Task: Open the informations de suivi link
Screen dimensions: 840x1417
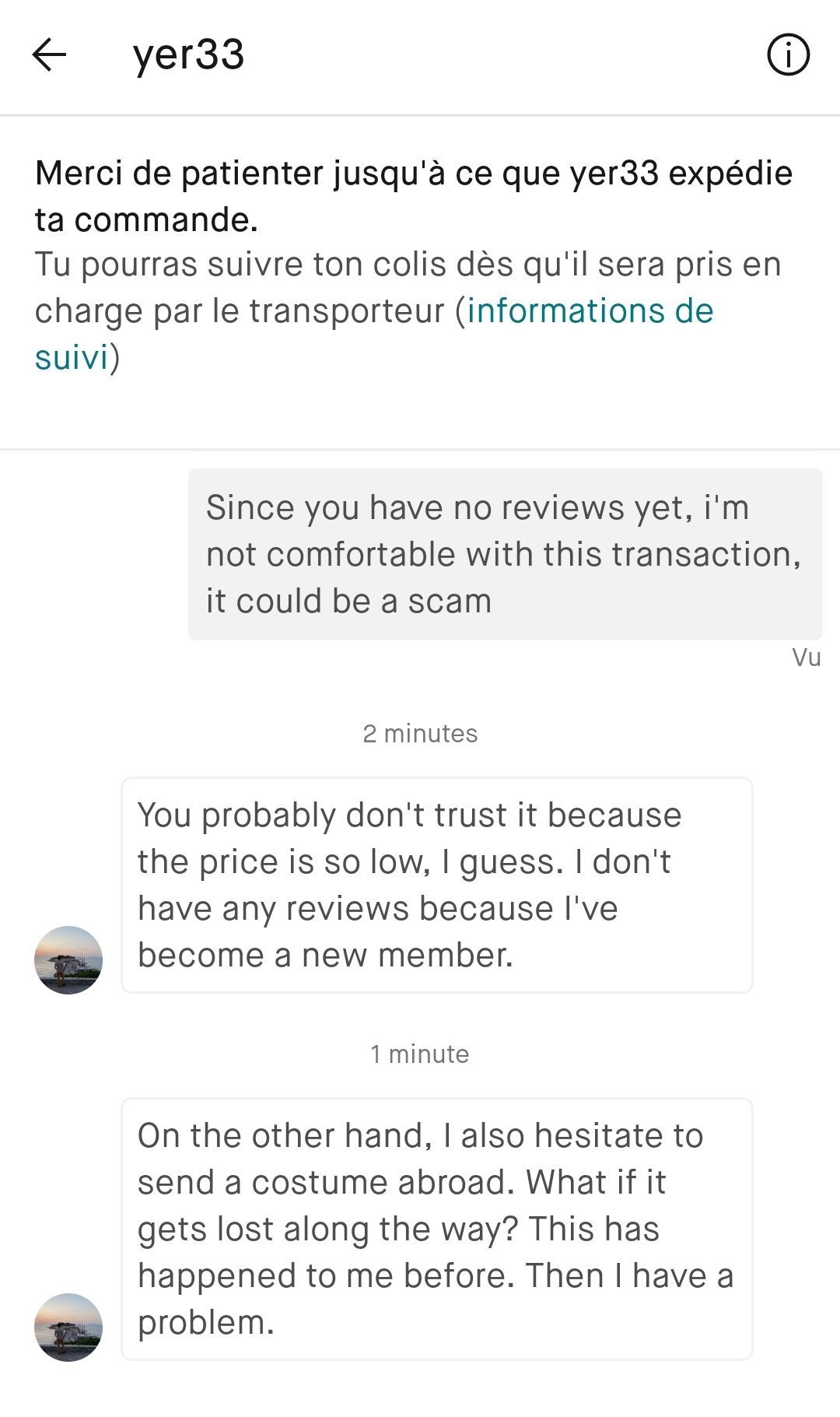Action: pyautogui.click(x=590, y=311)
